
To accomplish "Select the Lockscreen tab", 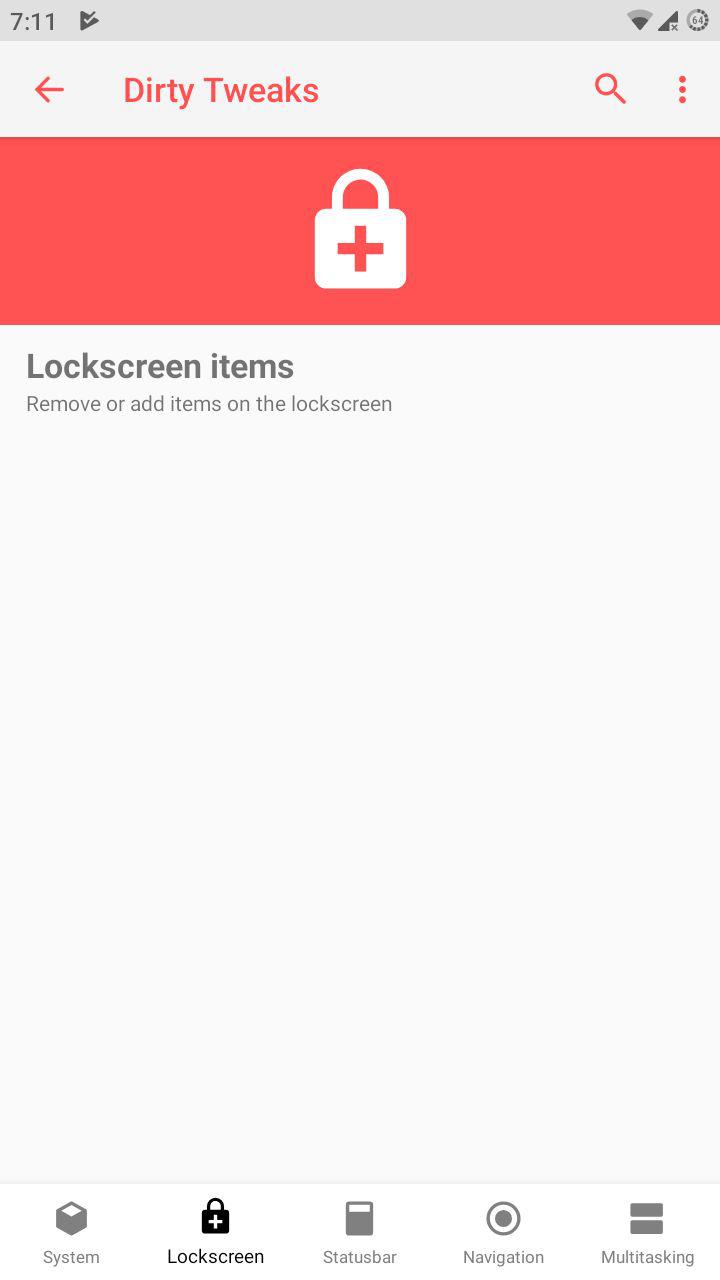I will coord(215,1233).
